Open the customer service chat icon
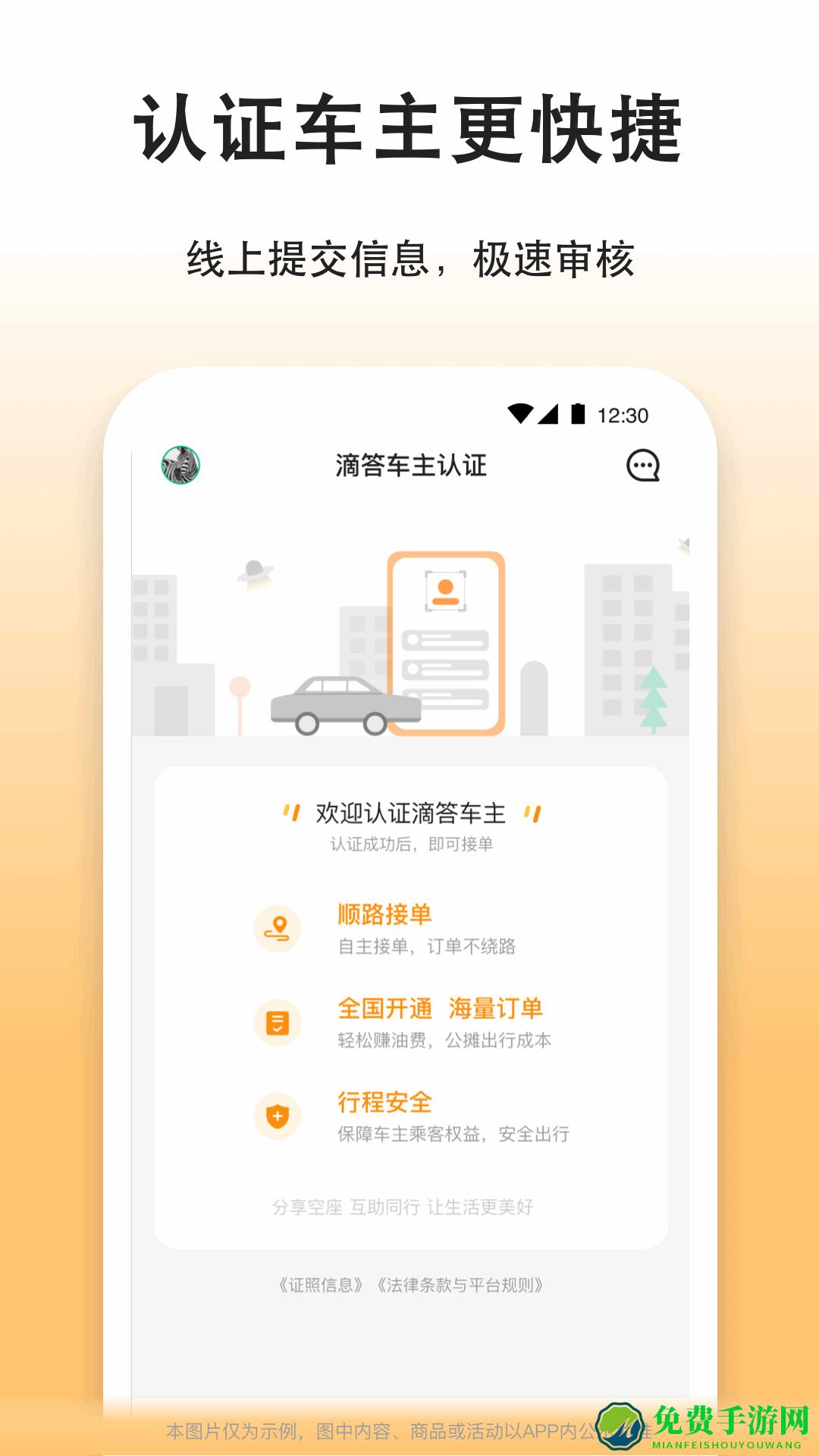The width and height of the screenshot is (819, 1456). click(x=641, y=466)
